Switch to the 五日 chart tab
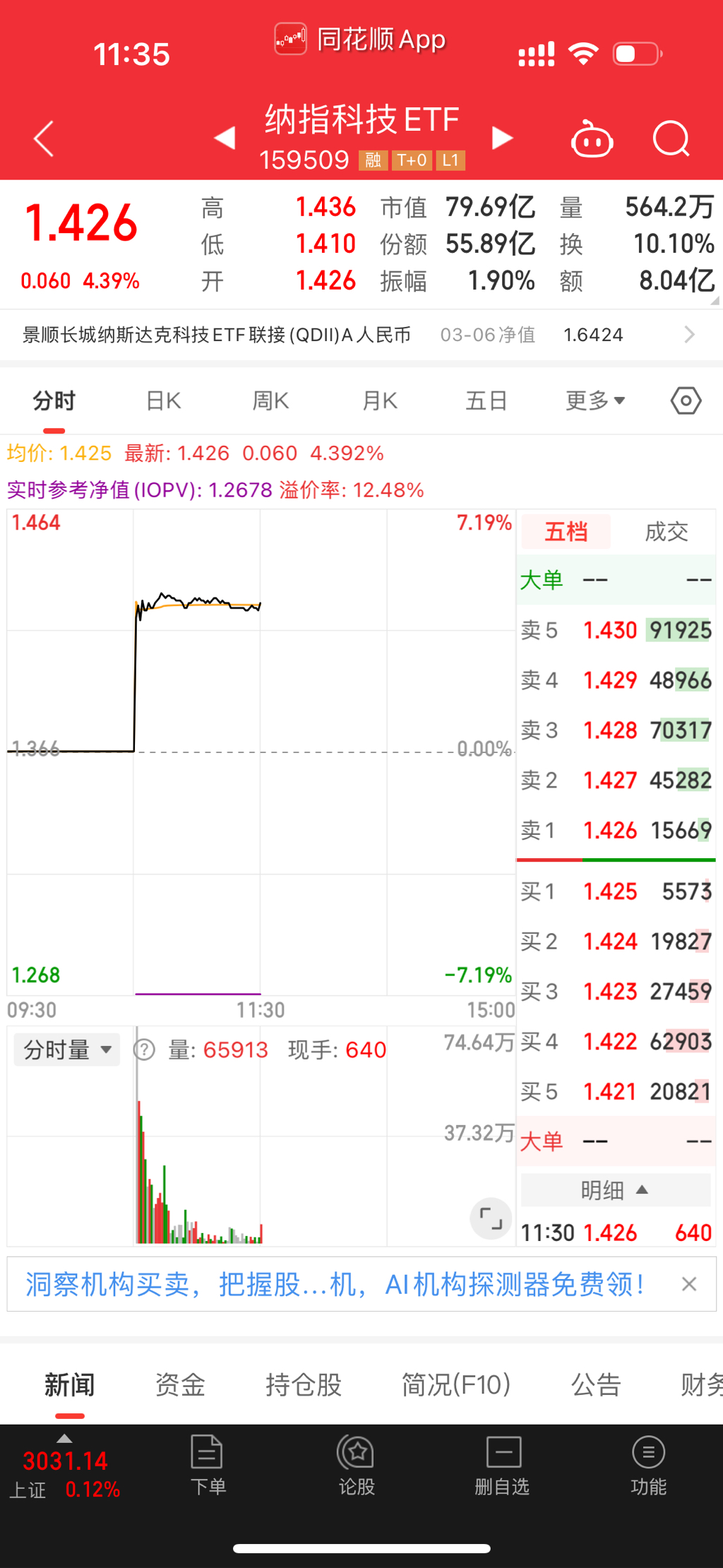 click(x=486, y=401)
